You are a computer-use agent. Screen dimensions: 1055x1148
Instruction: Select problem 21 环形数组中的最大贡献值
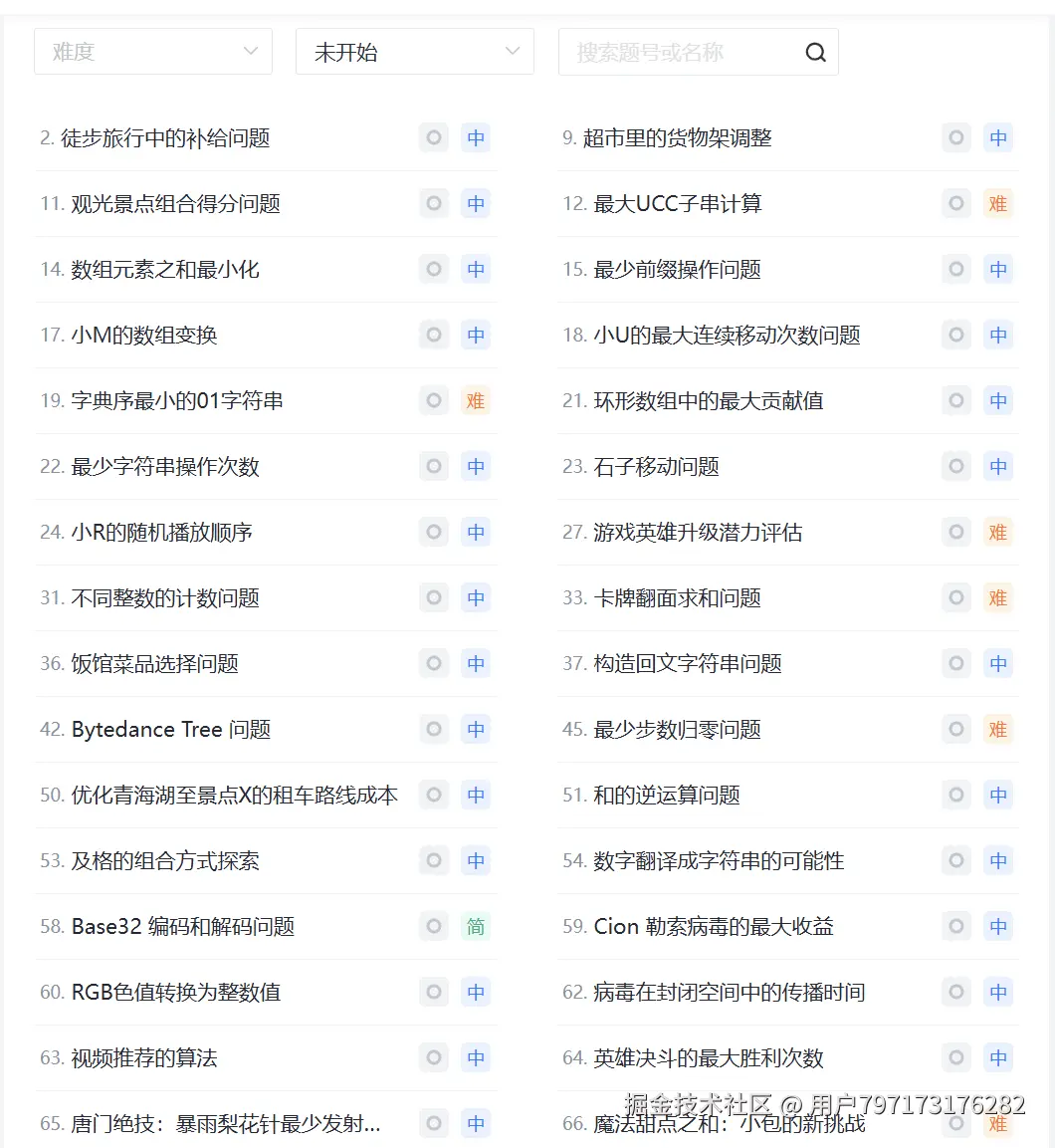(x=708, y=401)
